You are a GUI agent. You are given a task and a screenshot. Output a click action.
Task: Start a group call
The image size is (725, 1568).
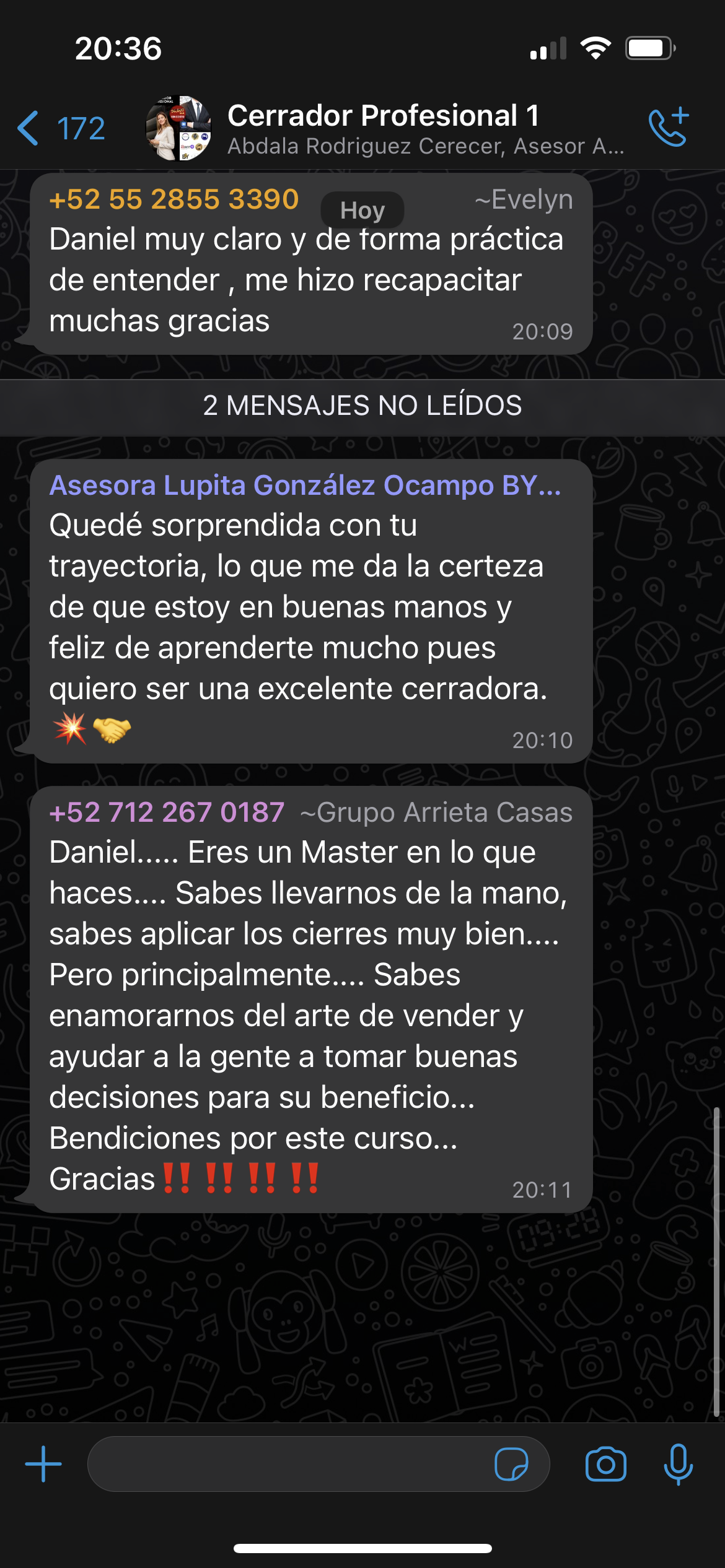(x=669, y=128)
